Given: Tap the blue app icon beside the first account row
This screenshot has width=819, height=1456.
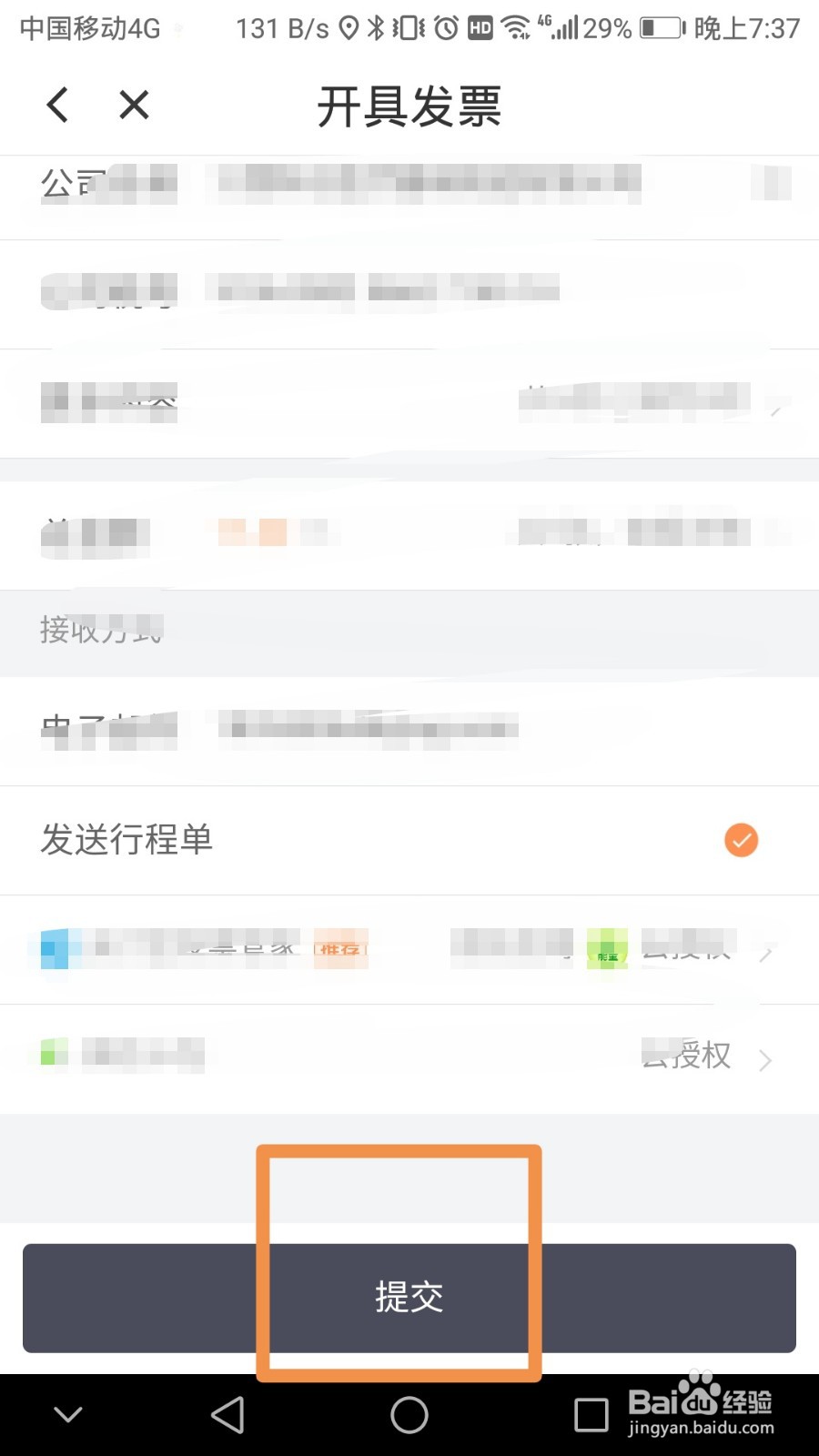Looking at the screenshot, I should tap(53, 949).
